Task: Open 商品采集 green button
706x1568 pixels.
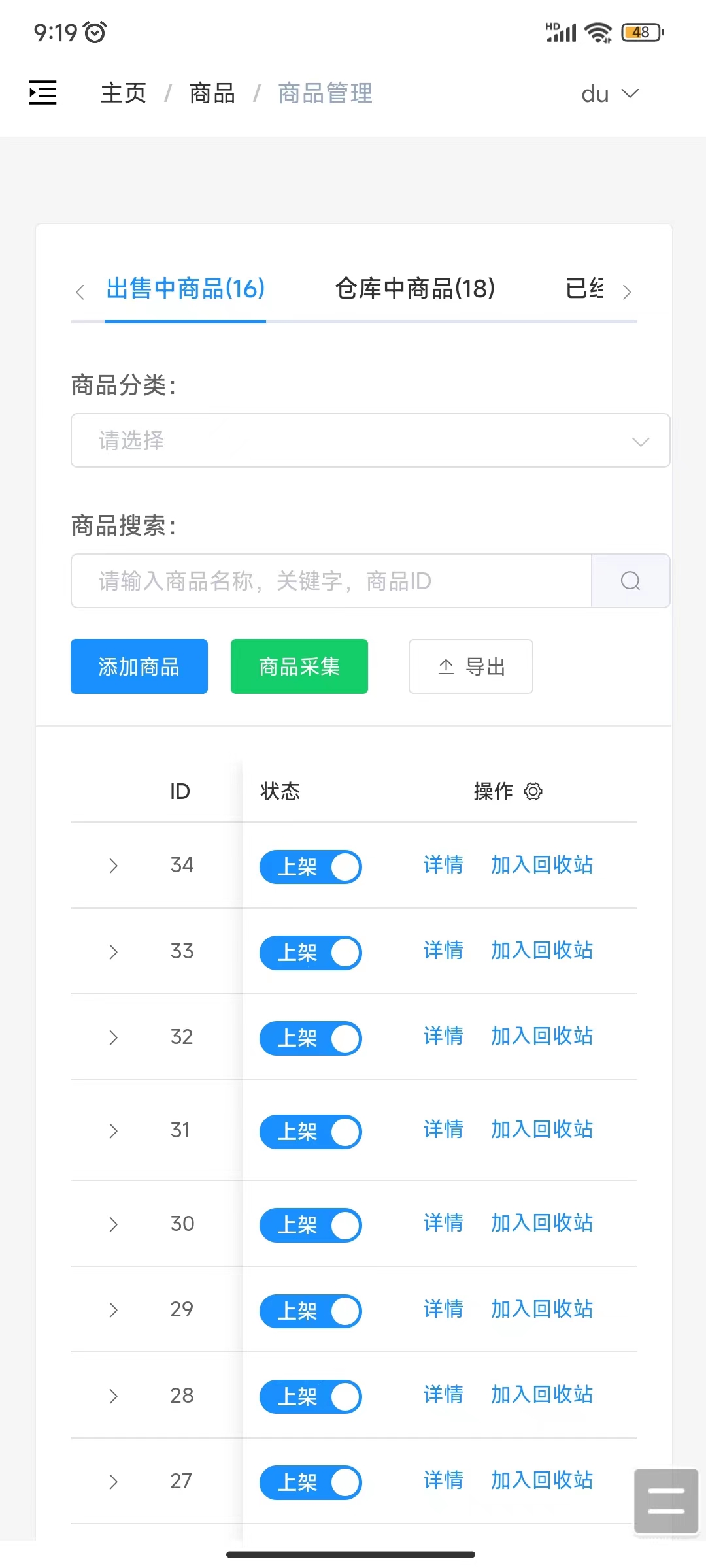Action: click(299, 666)
